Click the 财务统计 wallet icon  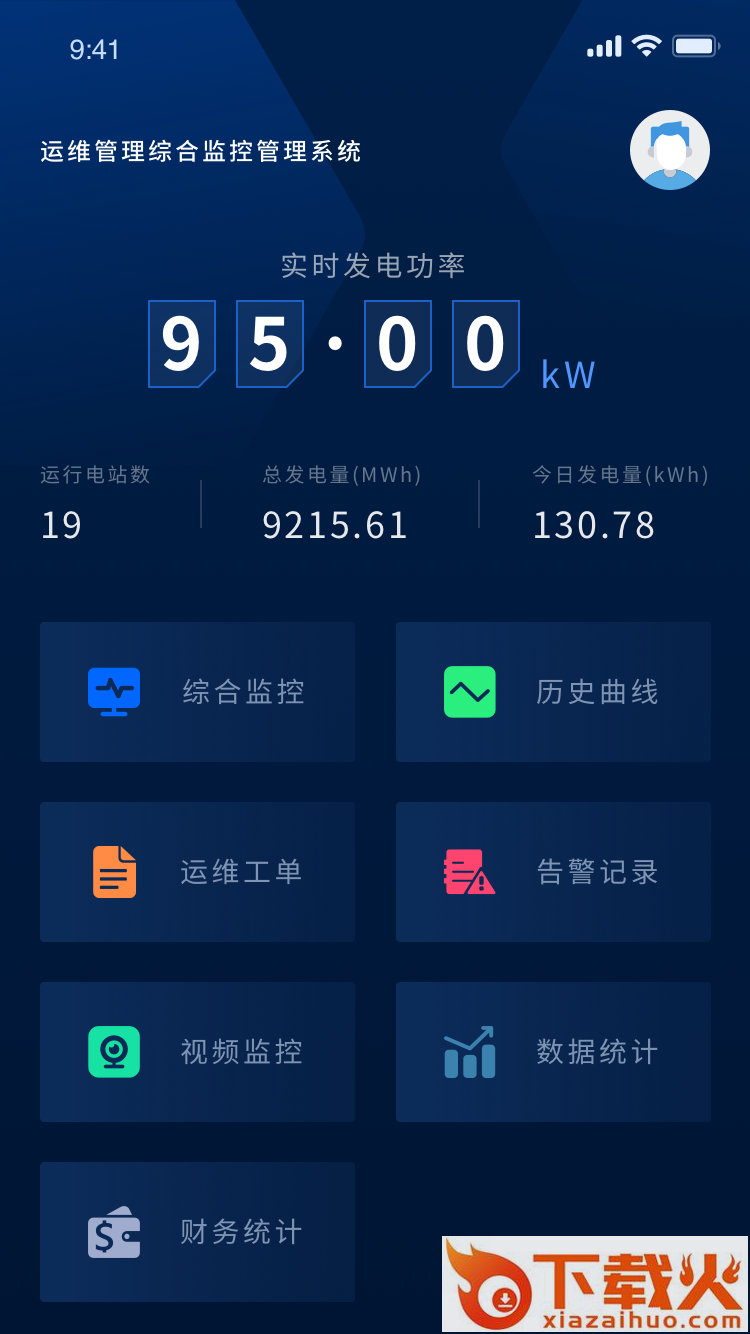[x=113, y=1231]
